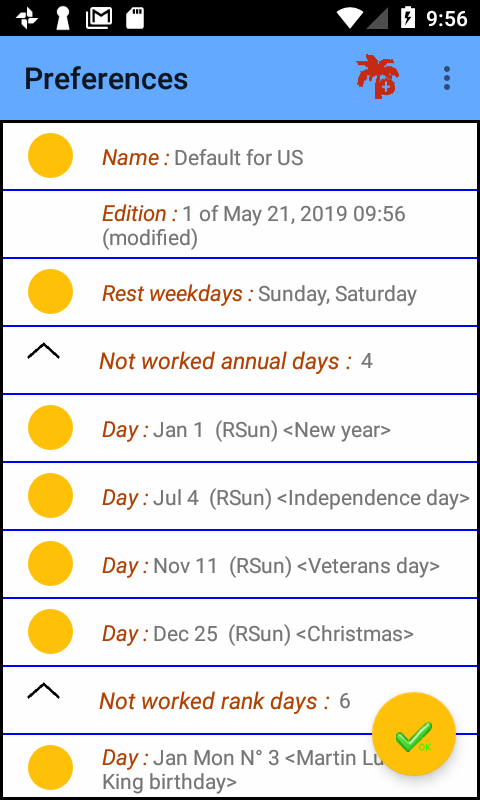480x800 pixels.
Task: Open the Nov 11 Veterans day entry
Action: (240, 564)
